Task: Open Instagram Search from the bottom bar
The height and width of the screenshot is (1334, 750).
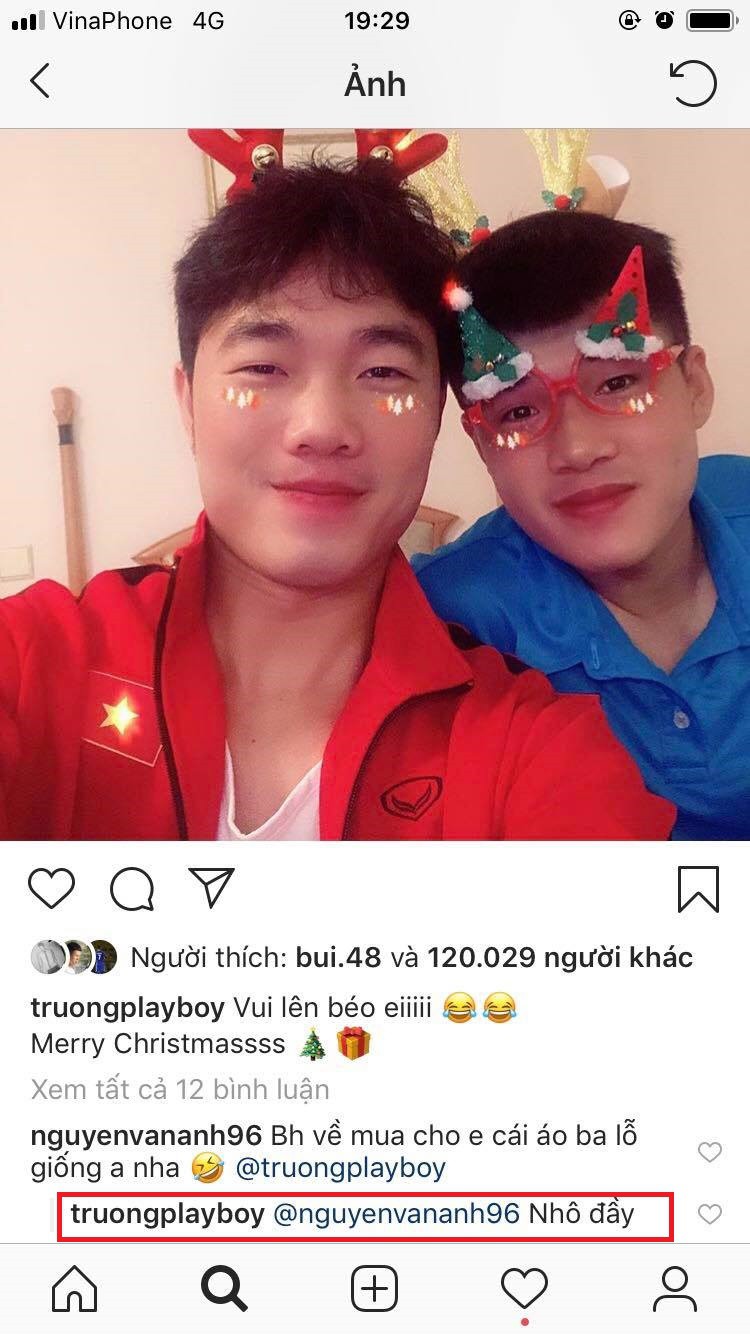Action: 224,1290
